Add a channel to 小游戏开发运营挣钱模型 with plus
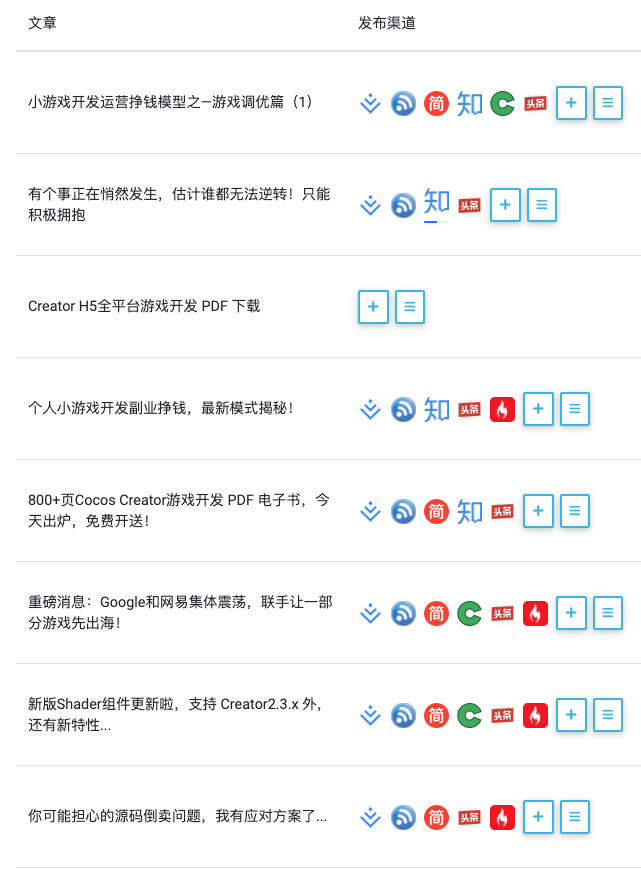 click(x=571, y=103)
